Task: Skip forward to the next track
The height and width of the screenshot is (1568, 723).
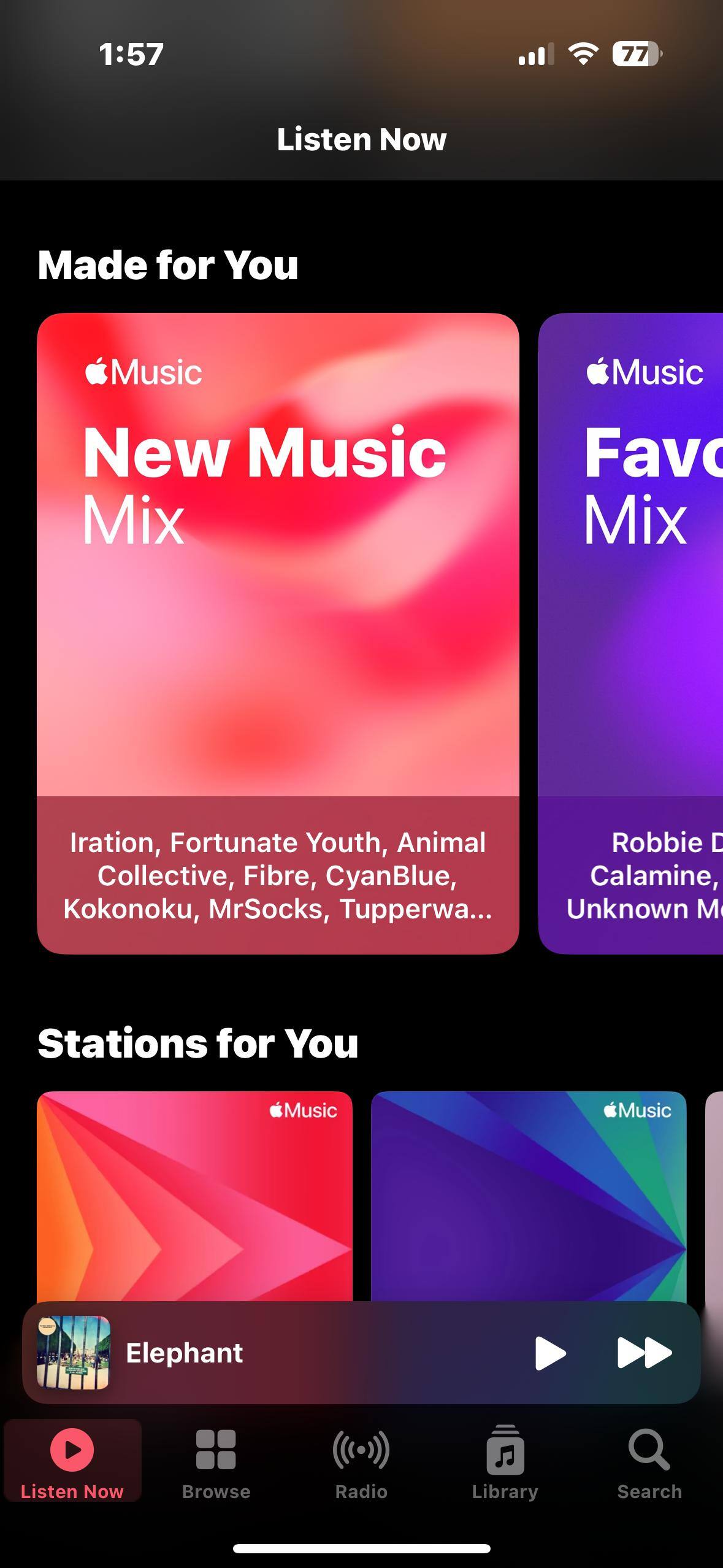Action: click(x=644, y=1353)
